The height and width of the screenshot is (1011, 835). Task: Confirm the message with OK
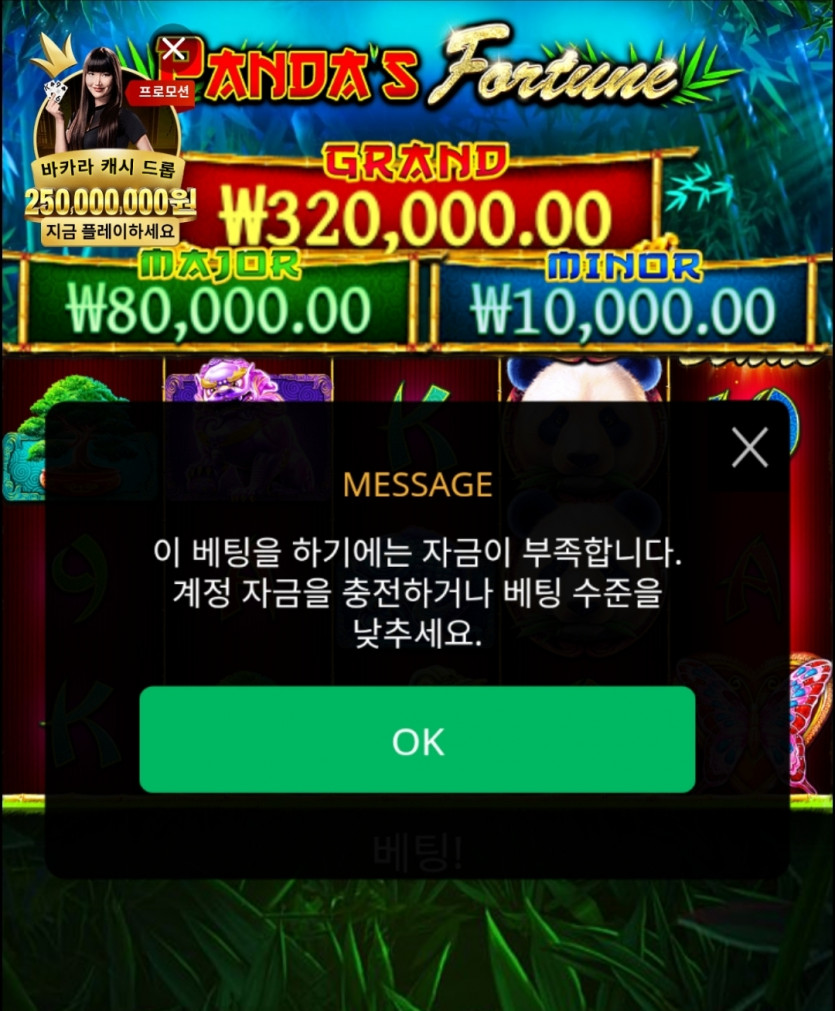(x=417, y=740)
